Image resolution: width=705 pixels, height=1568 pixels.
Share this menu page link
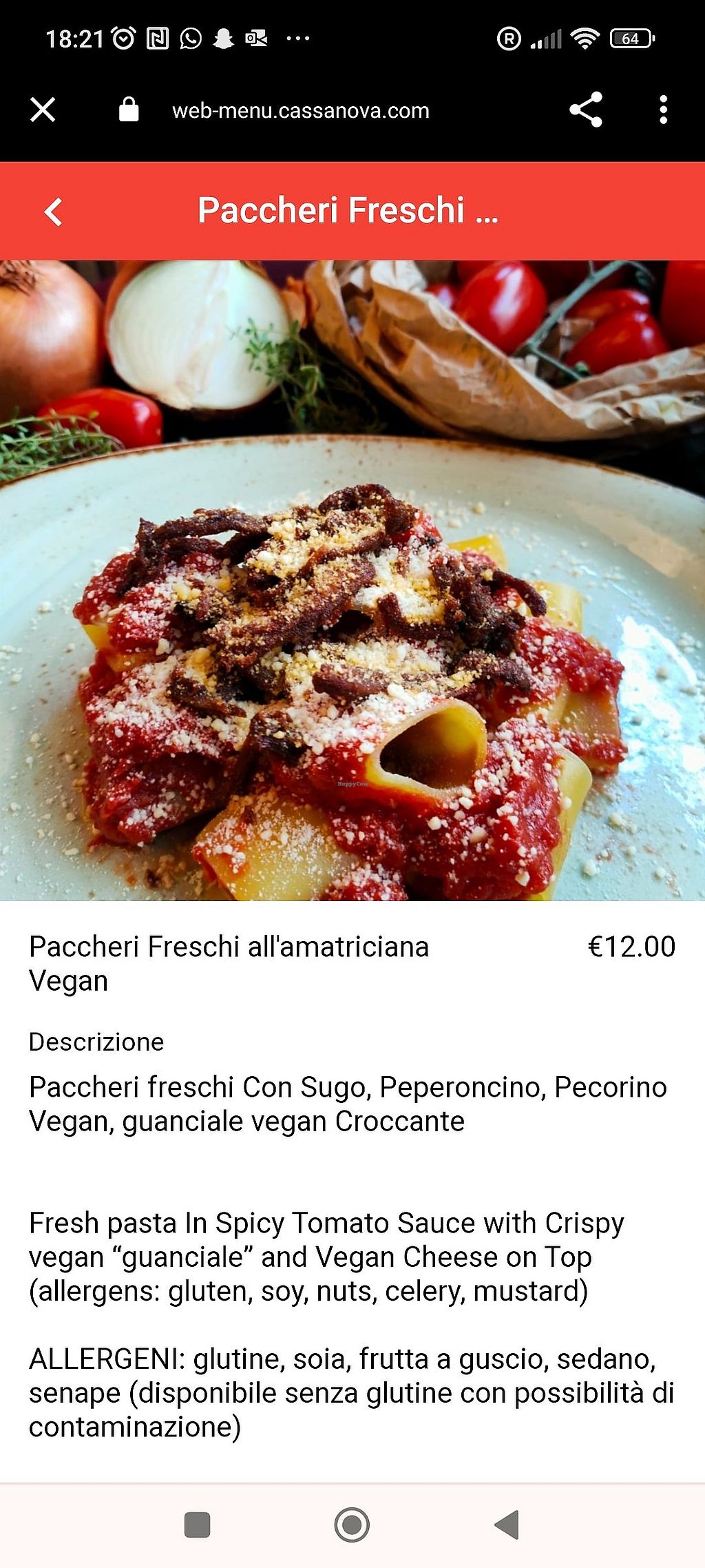tap(586, 110)
